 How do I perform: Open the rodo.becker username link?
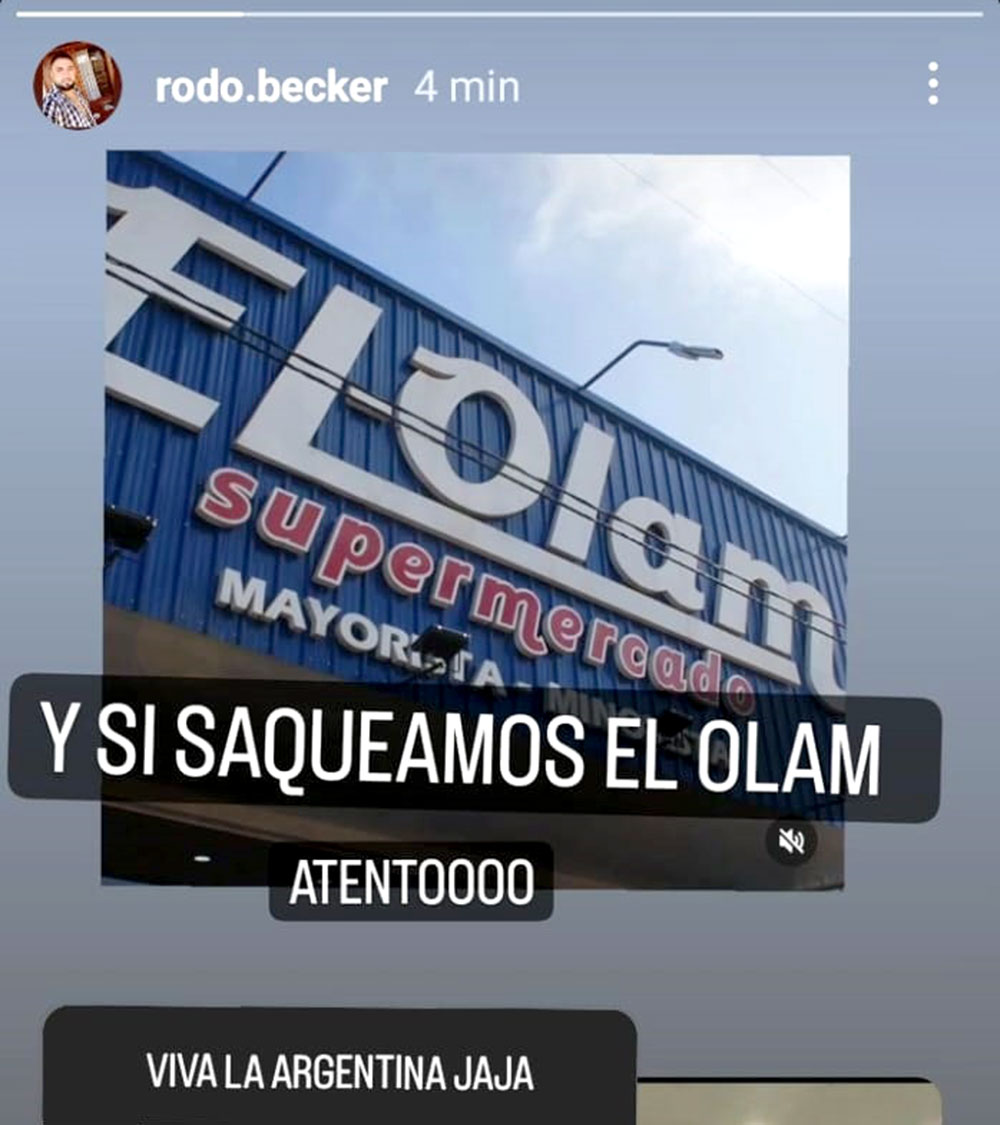(271, 88)
